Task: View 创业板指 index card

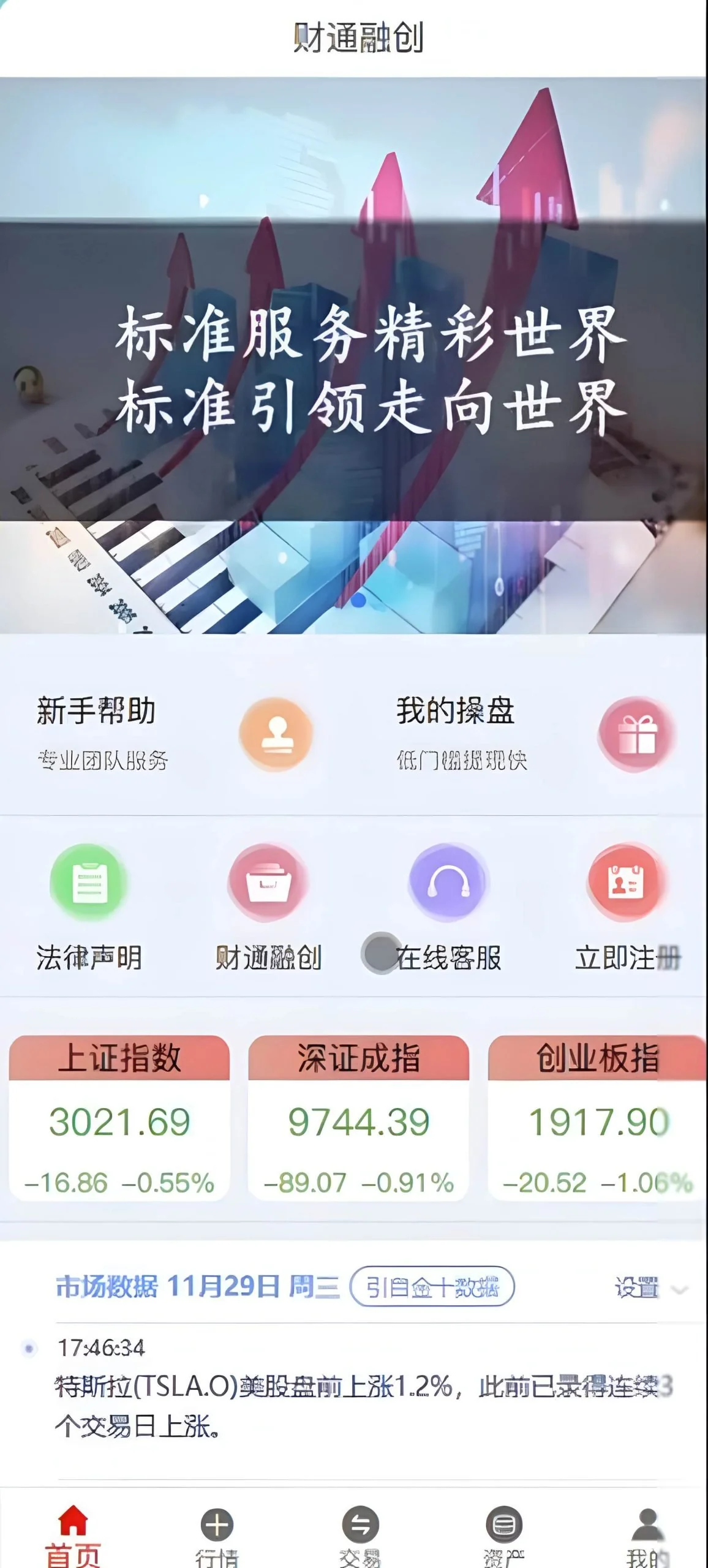Action: [x=597, y=1118]
